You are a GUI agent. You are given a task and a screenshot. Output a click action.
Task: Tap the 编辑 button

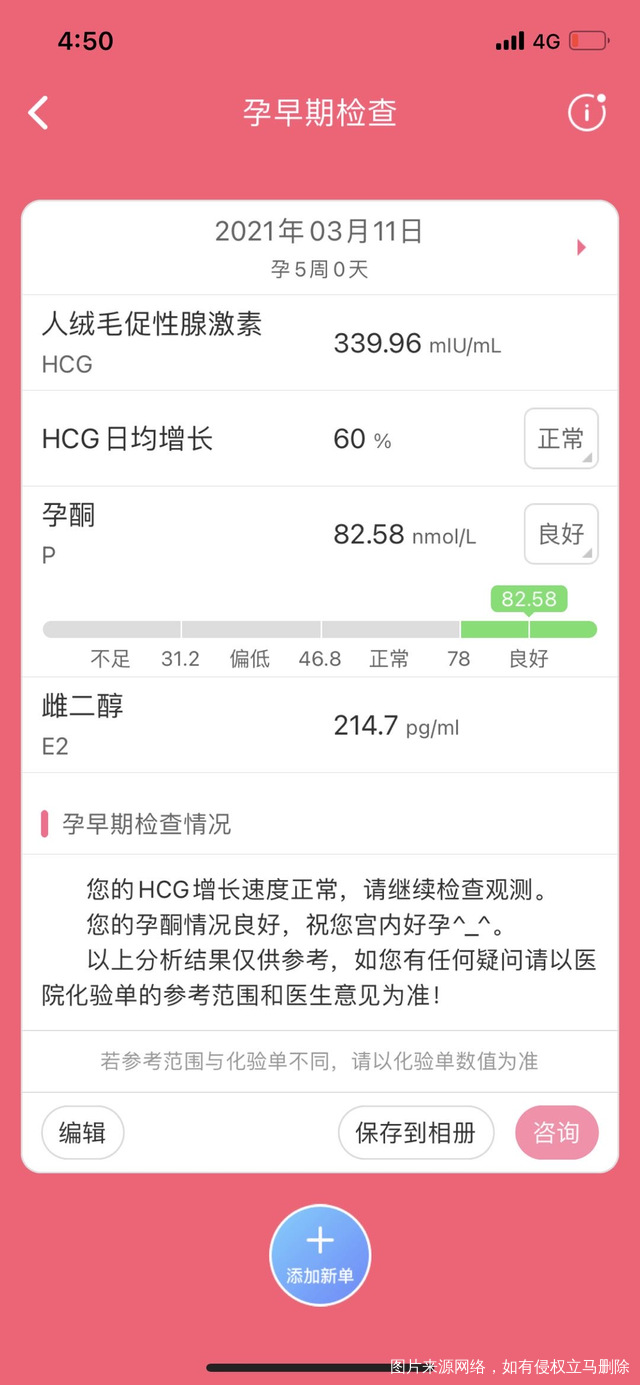pyautogui.click(x=82, y=1133)
